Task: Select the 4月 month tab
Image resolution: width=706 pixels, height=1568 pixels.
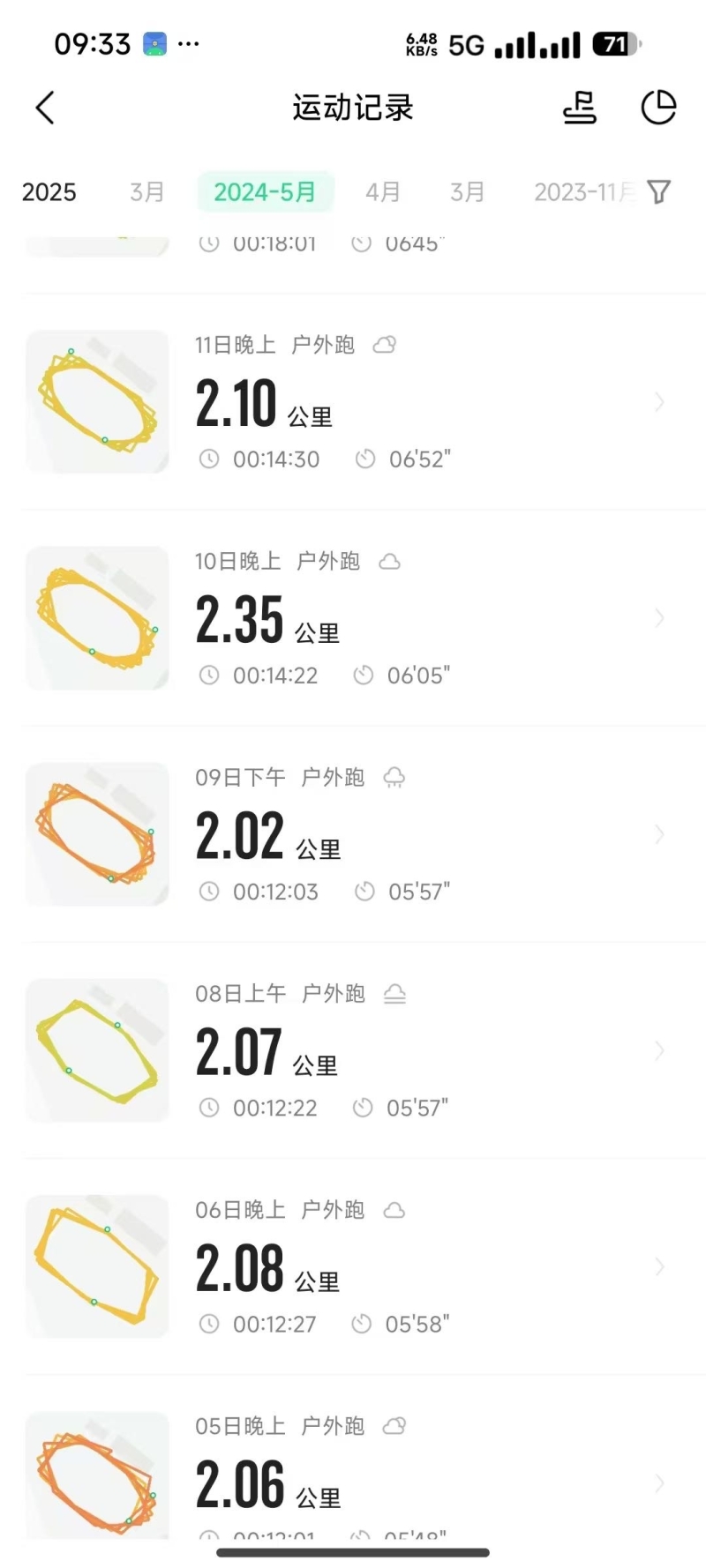Action: 383,192
